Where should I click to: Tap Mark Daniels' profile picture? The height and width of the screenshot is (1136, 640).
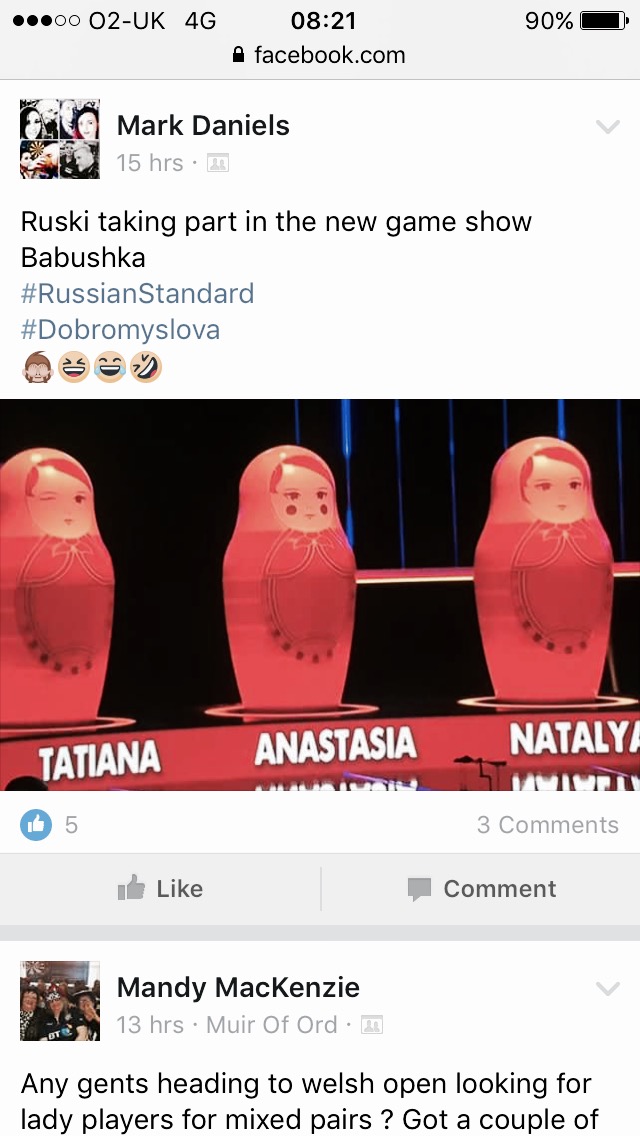pyautogui.click(x=59, y=139)
